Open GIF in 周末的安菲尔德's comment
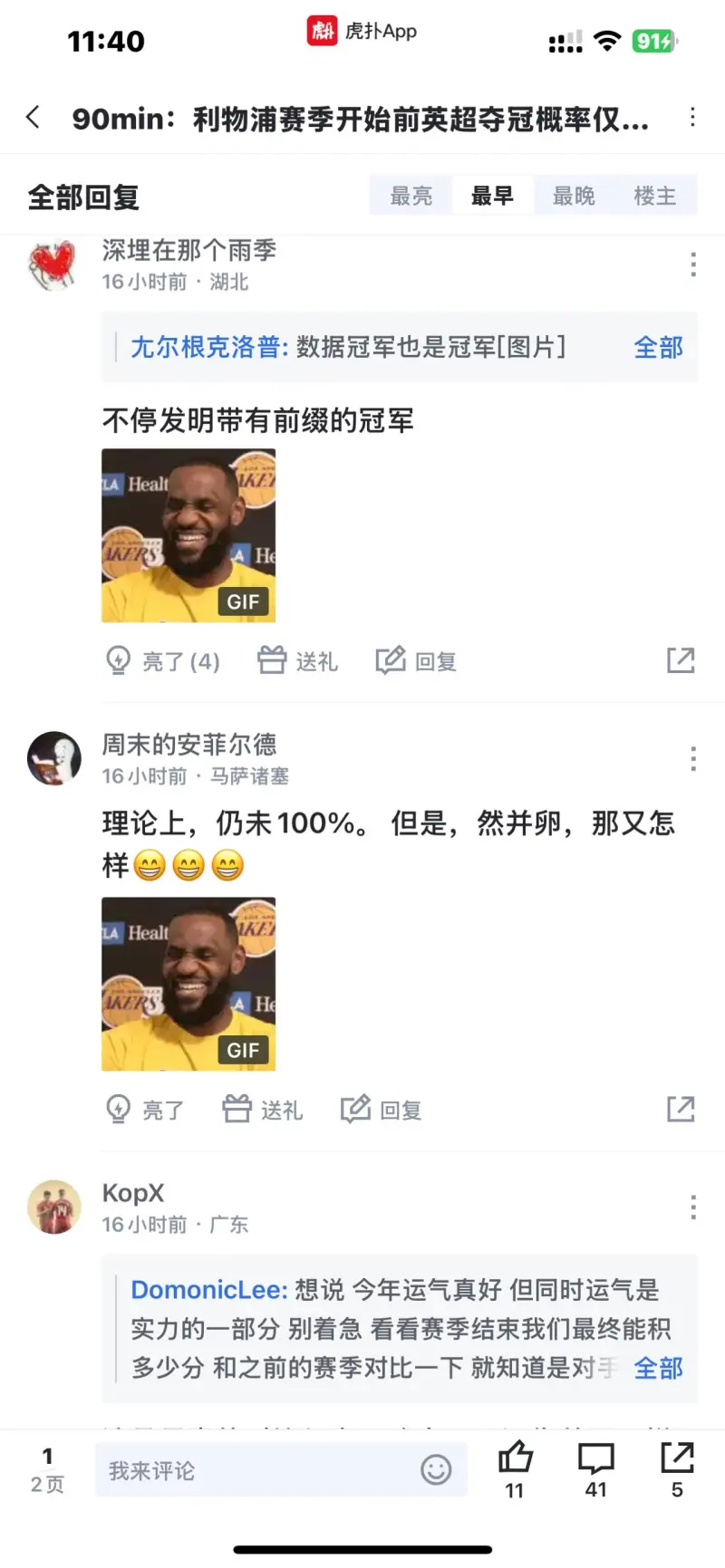Screen dimensions: 725x1568 click(x=188, y=984)
